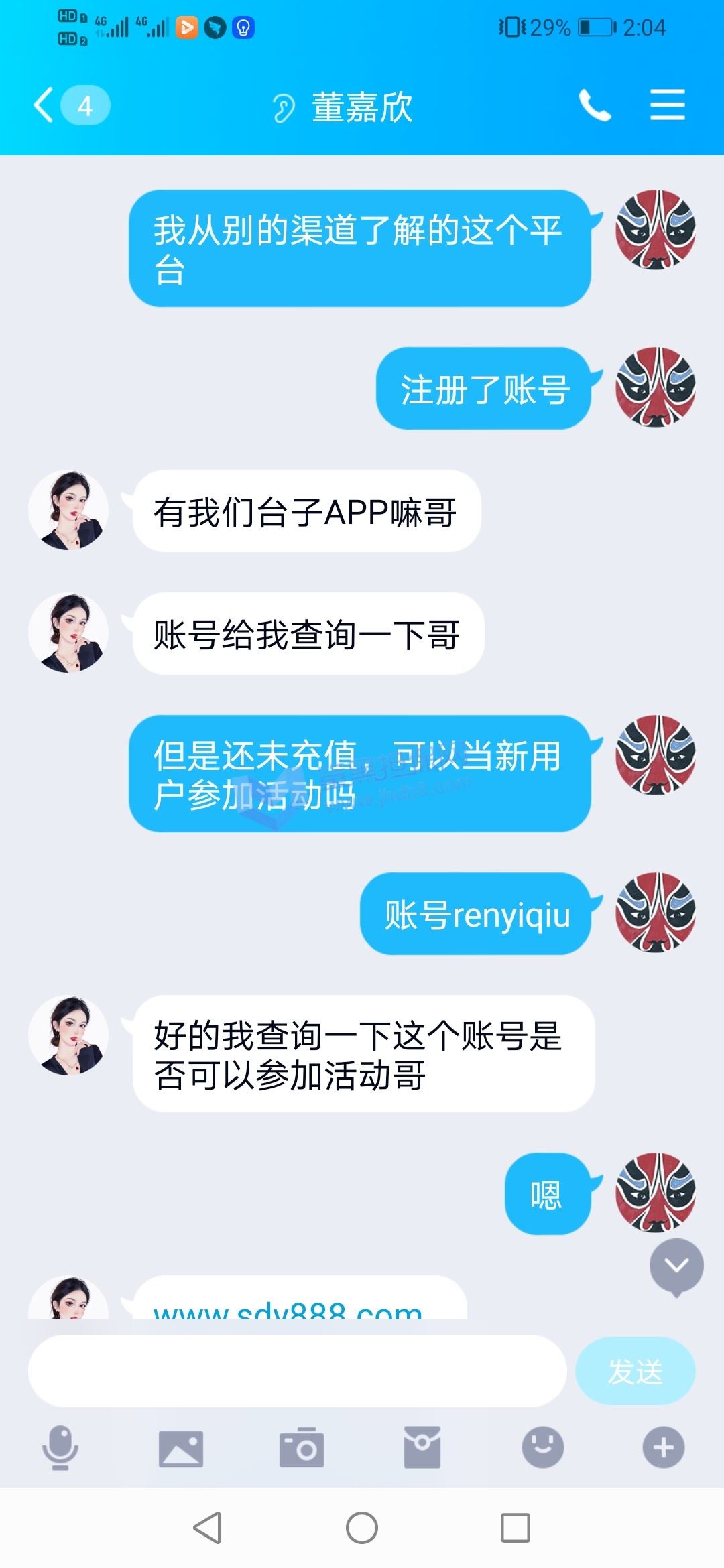The width and height of the screenshot is (724, 1568).
Task: Open more attachment options with the plus icon
Action: (x=663, y=1447)
